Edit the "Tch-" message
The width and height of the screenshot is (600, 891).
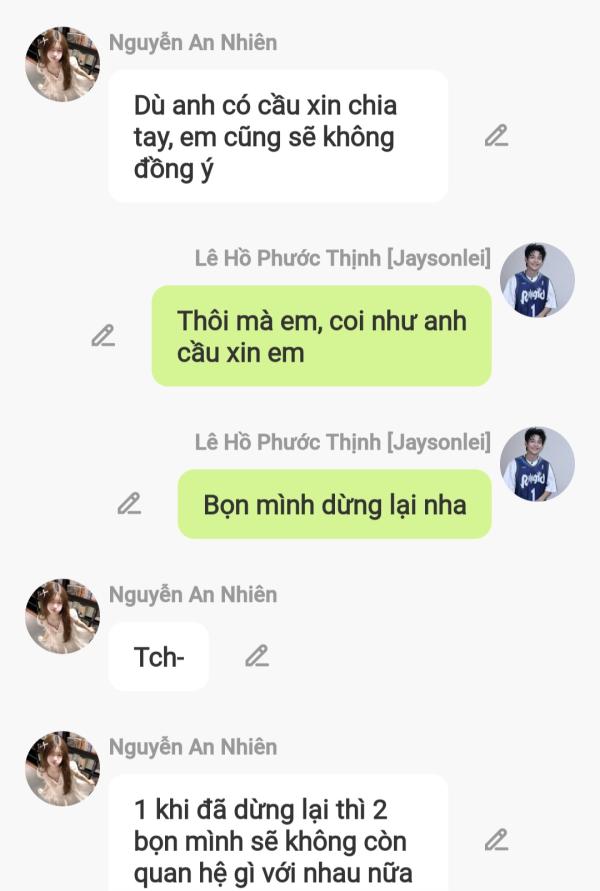257,656
